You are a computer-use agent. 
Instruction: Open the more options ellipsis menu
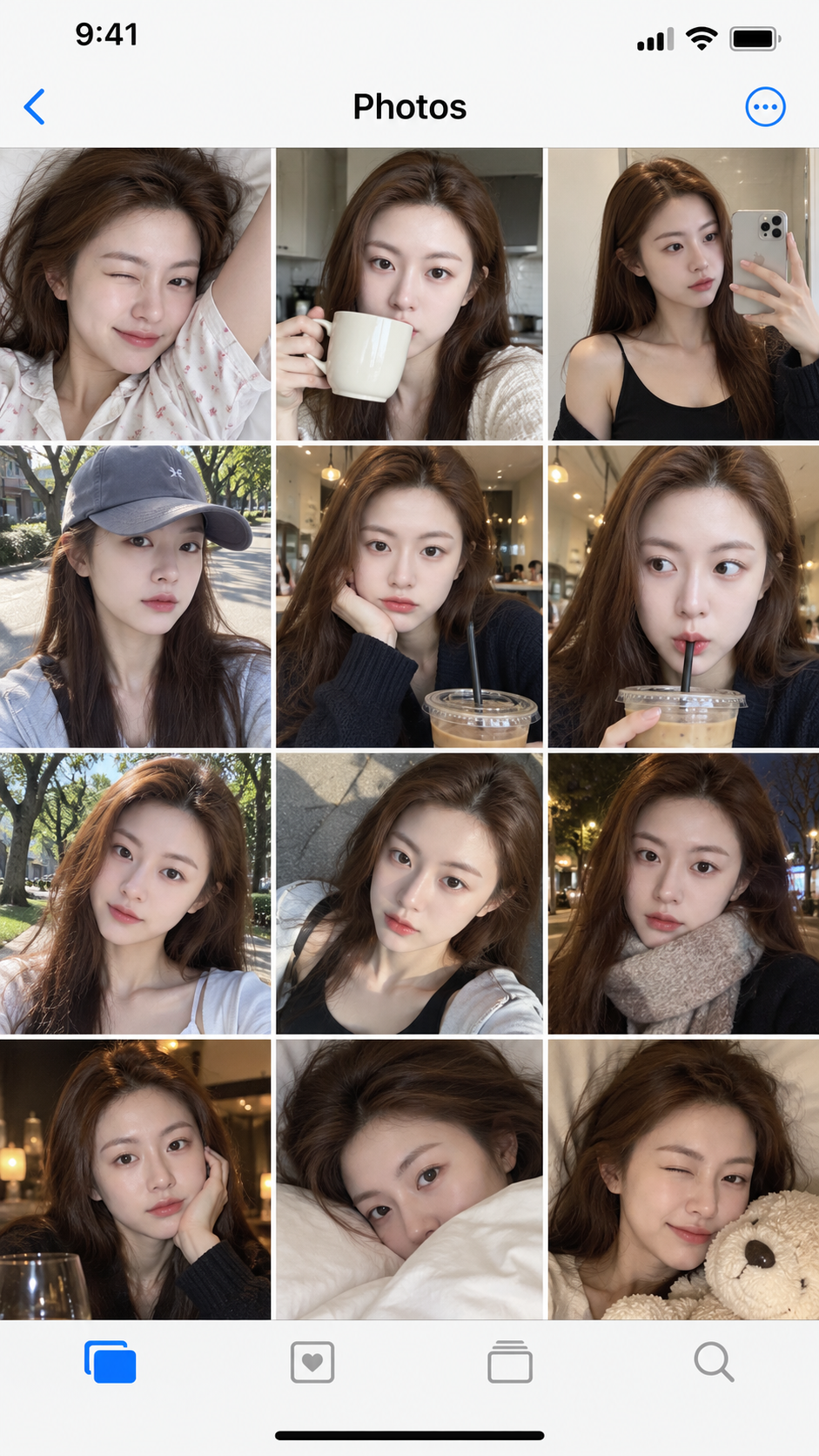tap(765, 107)
